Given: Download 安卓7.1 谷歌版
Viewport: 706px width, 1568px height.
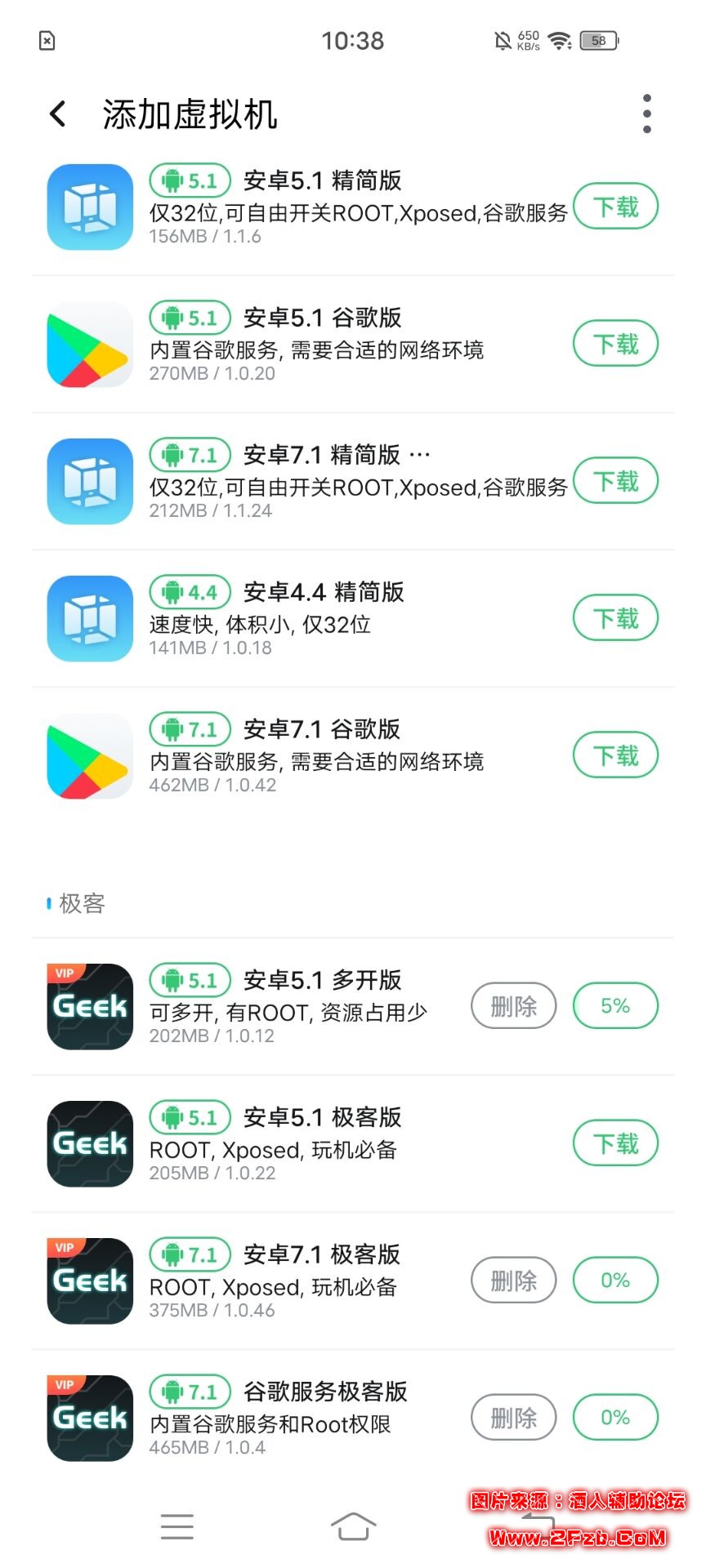Looking at the screenshot, I should point(615,755).
